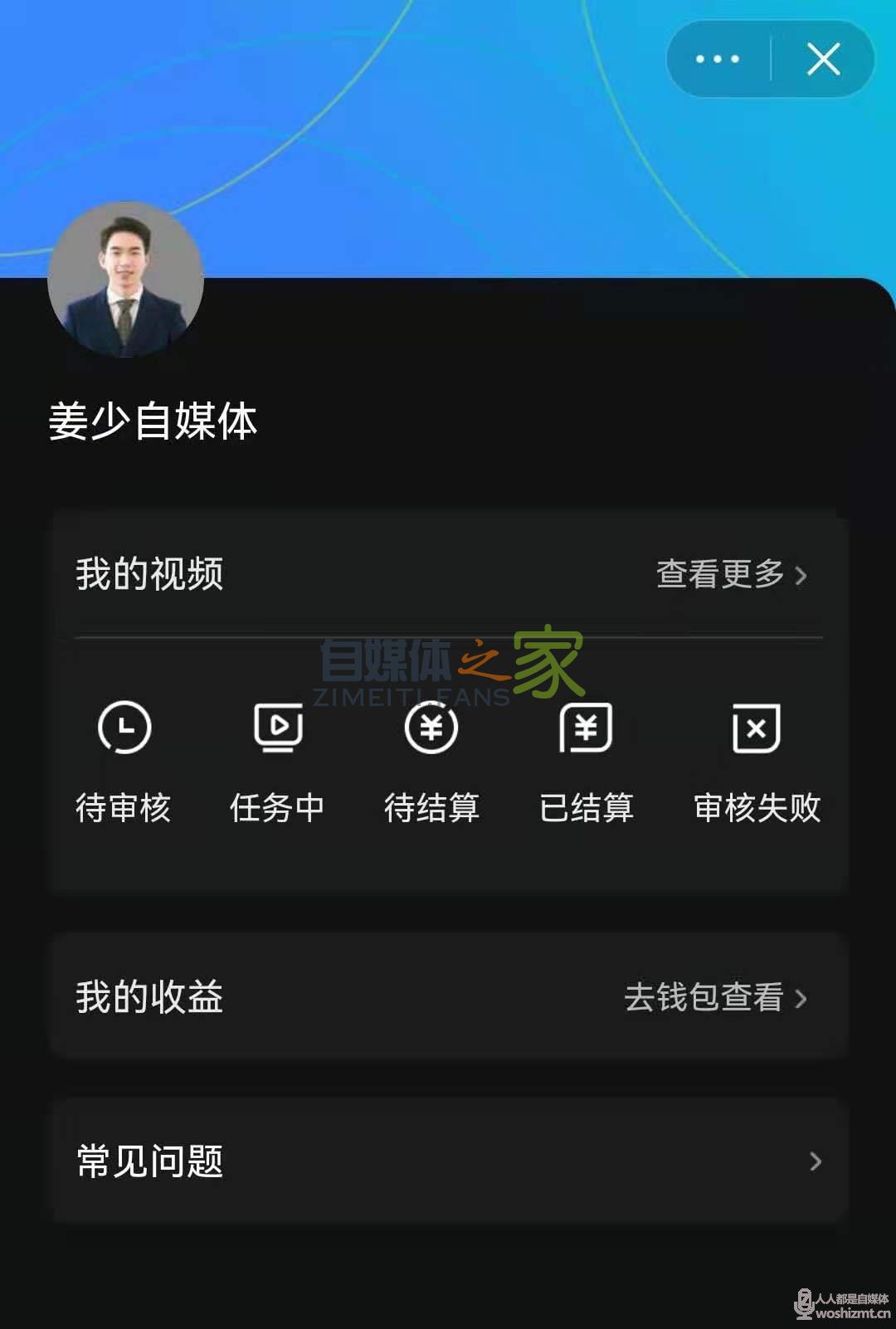Select the username 姜少自媒体

click(153, 422)
